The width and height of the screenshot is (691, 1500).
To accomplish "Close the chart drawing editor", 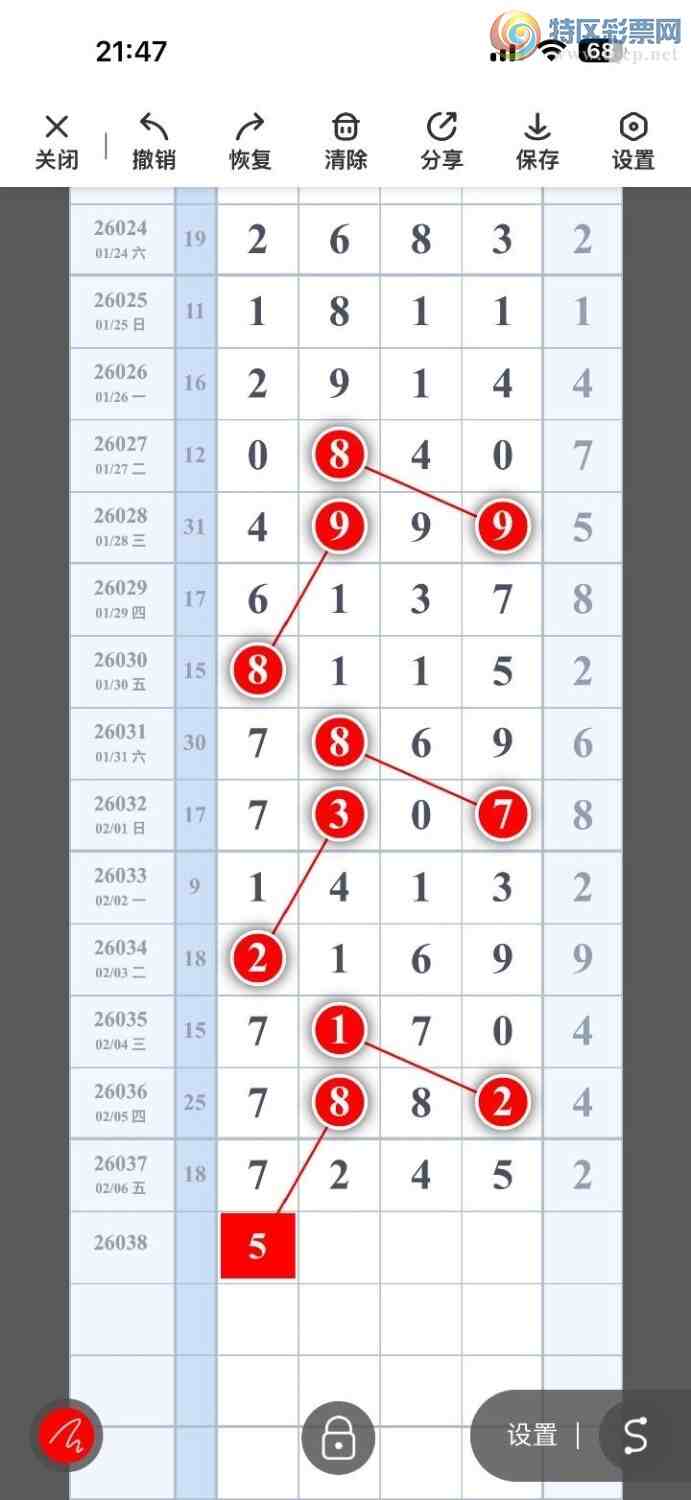I will pyautogui.click(x=57, y=142).
